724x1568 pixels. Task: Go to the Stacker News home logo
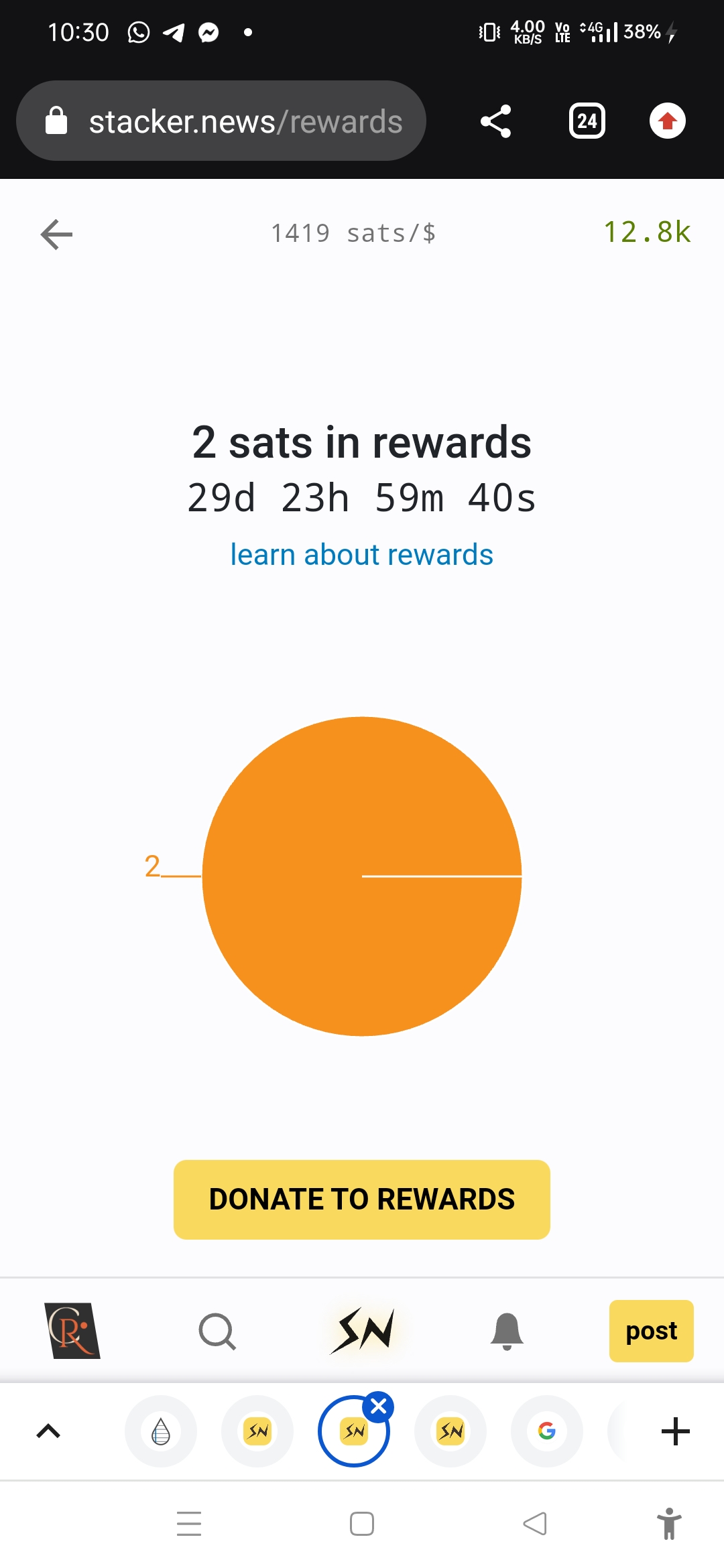[363, 1331]
